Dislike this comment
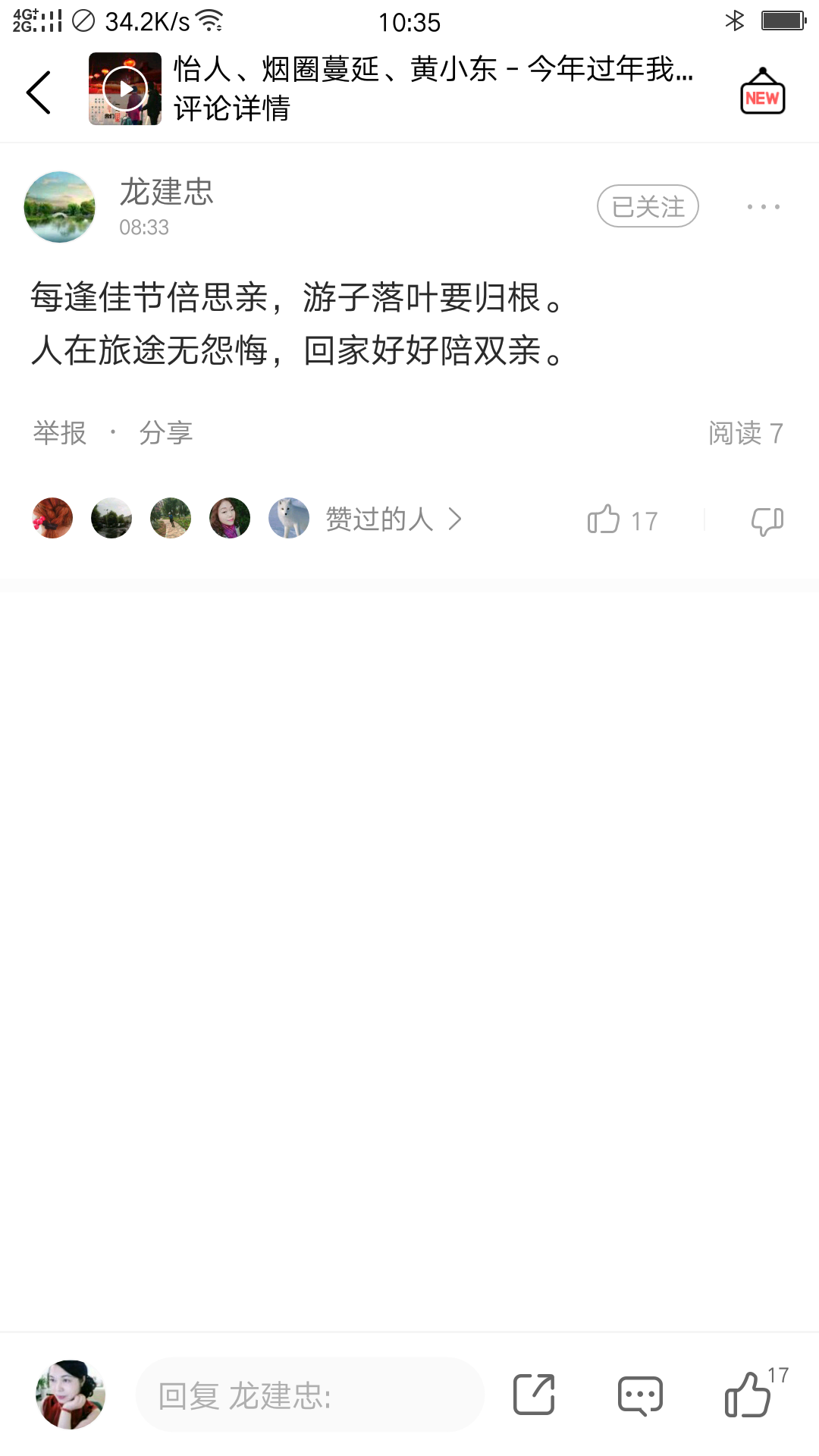The width and height of the screenshot is (819, 1456). click(767, 521)
